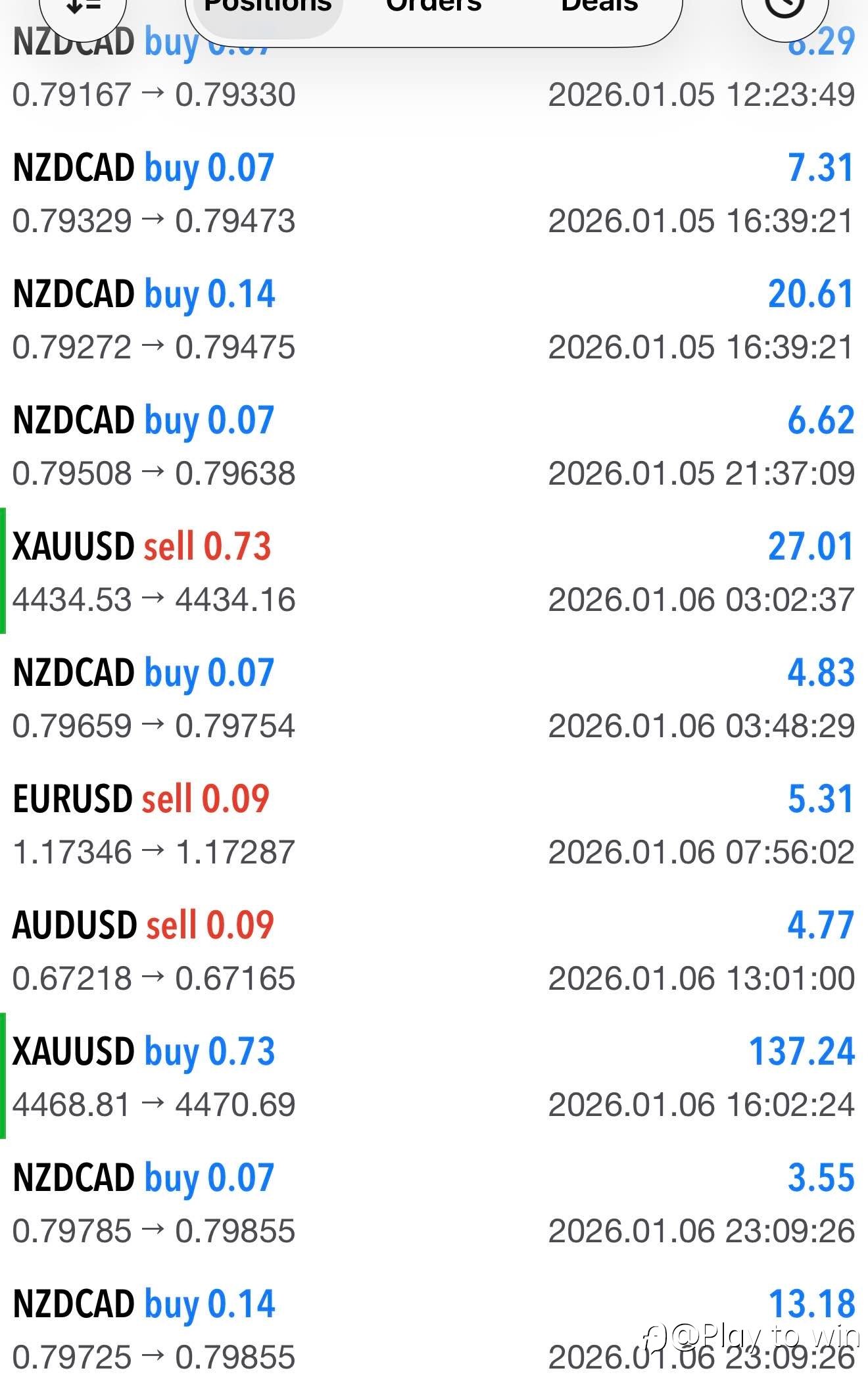Open the sort options icon
The height and width of the screenshot is (1383, 868).
coord(84,9)
